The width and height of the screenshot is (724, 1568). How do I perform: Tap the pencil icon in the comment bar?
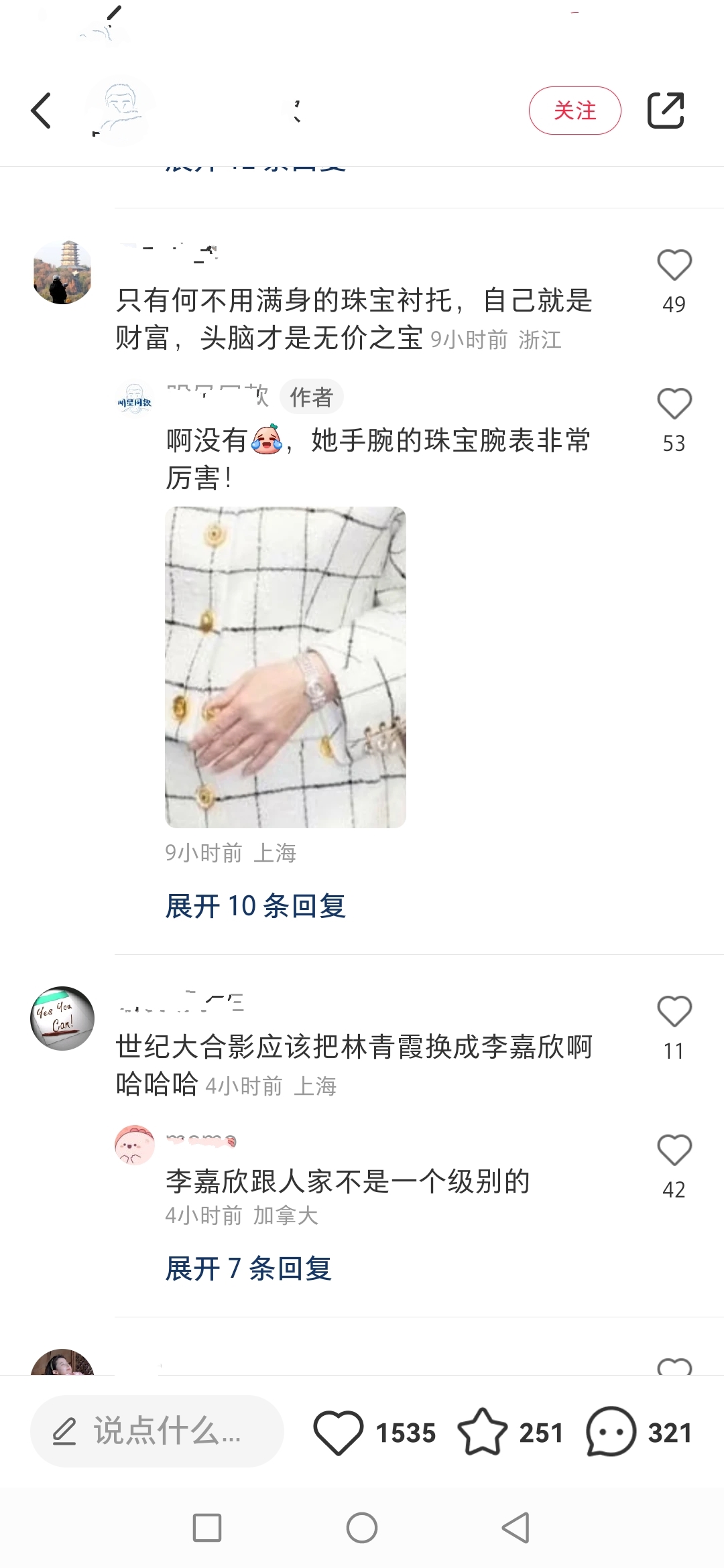click(x=65, y=1432)
